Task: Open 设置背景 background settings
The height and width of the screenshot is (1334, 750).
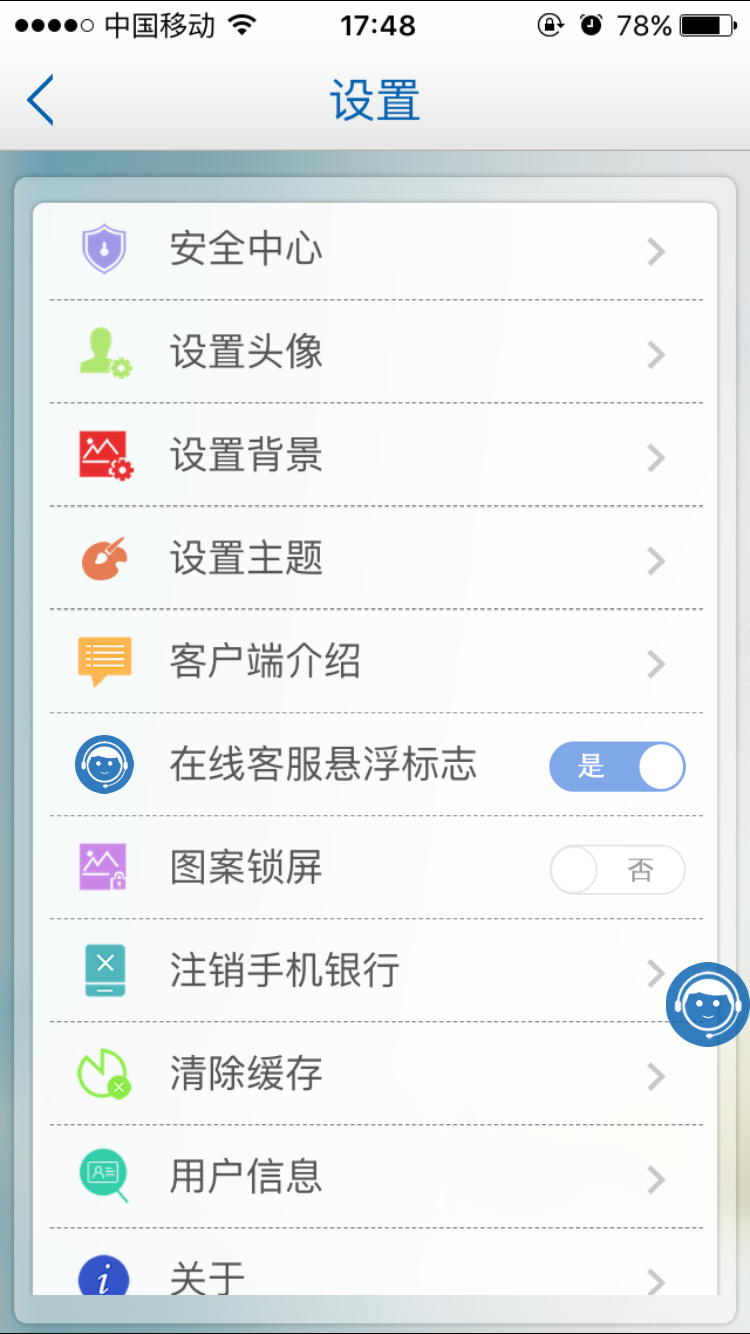Action: point(375,457)
